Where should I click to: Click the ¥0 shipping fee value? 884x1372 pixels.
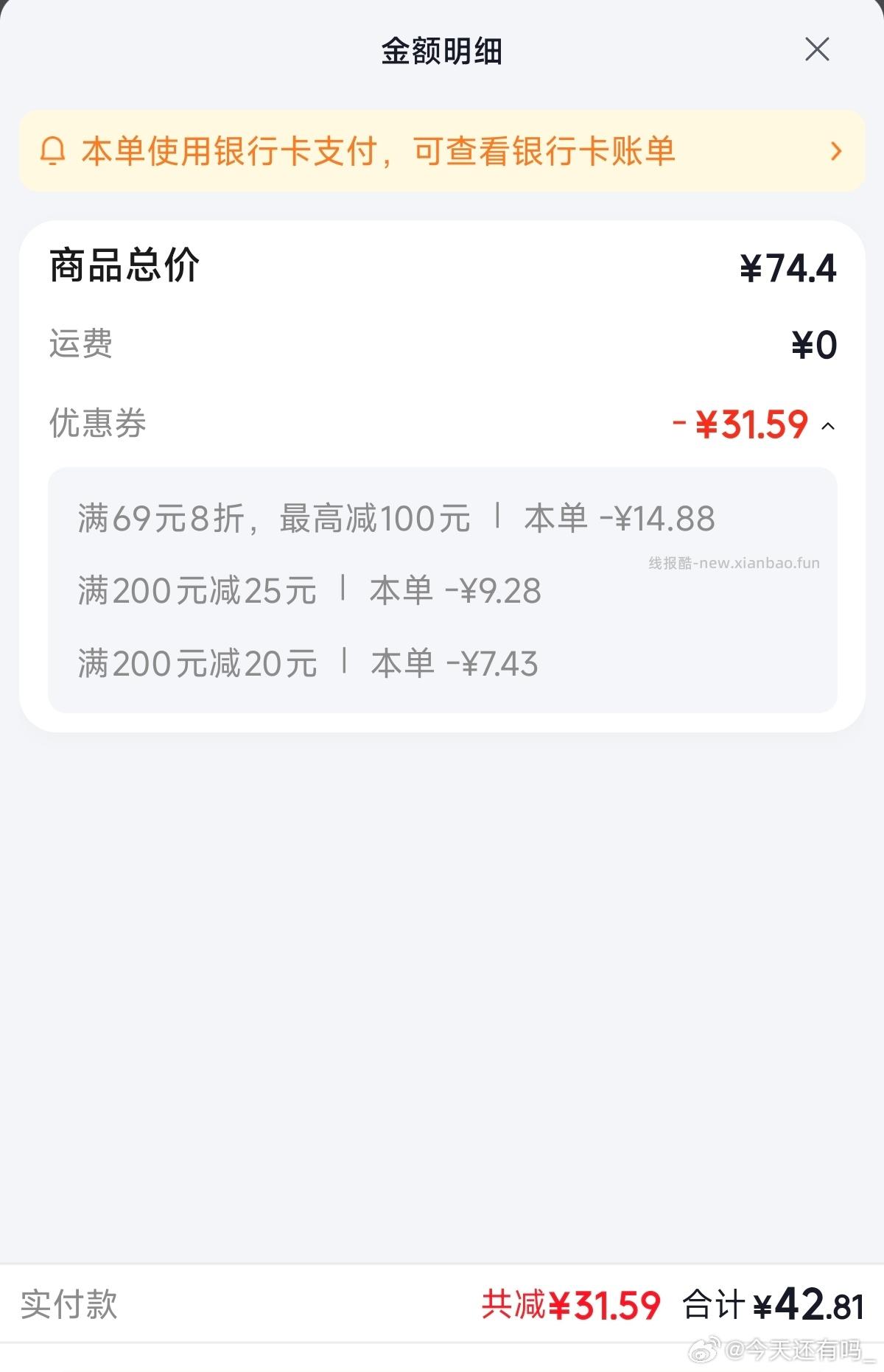pyautogui.click(x=814, y=345)
